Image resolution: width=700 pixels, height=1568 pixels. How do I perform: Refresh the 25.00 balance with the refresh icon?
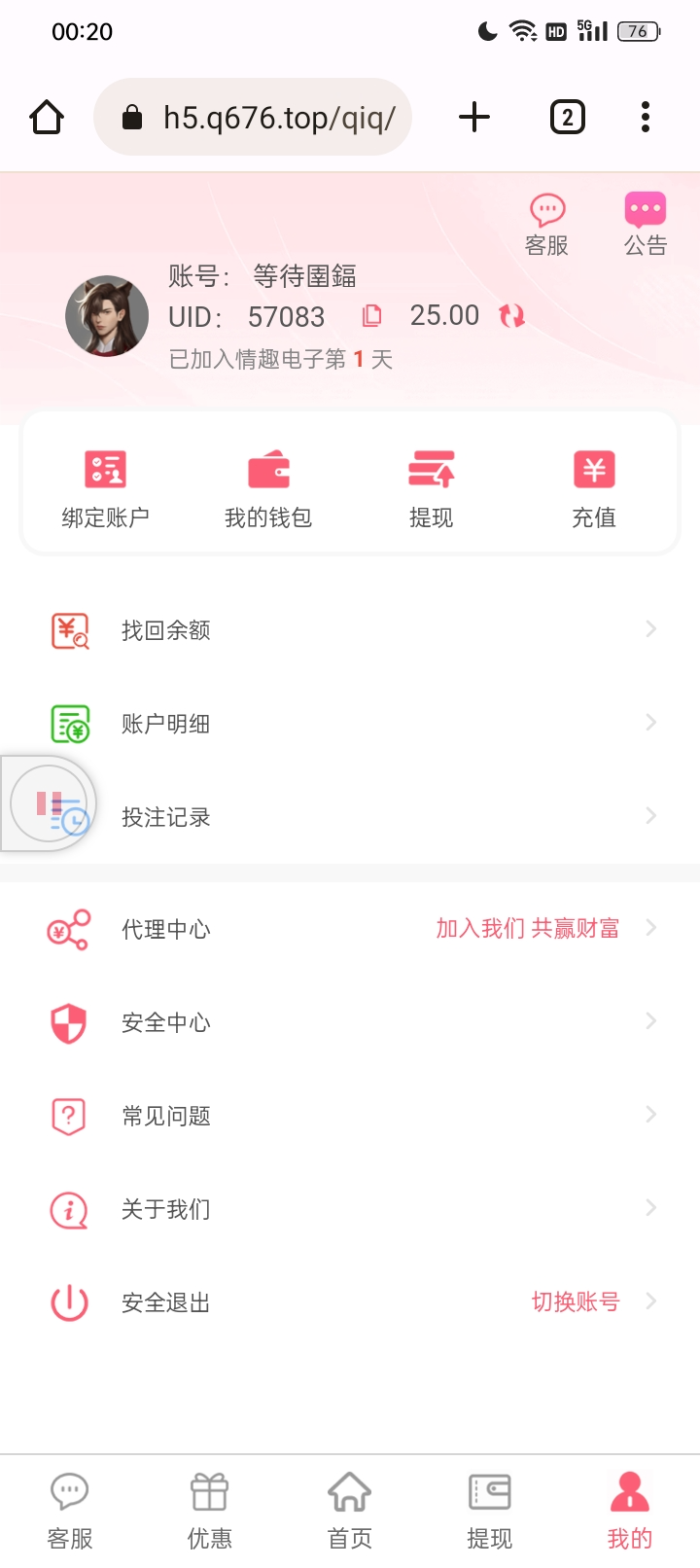point(513,316)
